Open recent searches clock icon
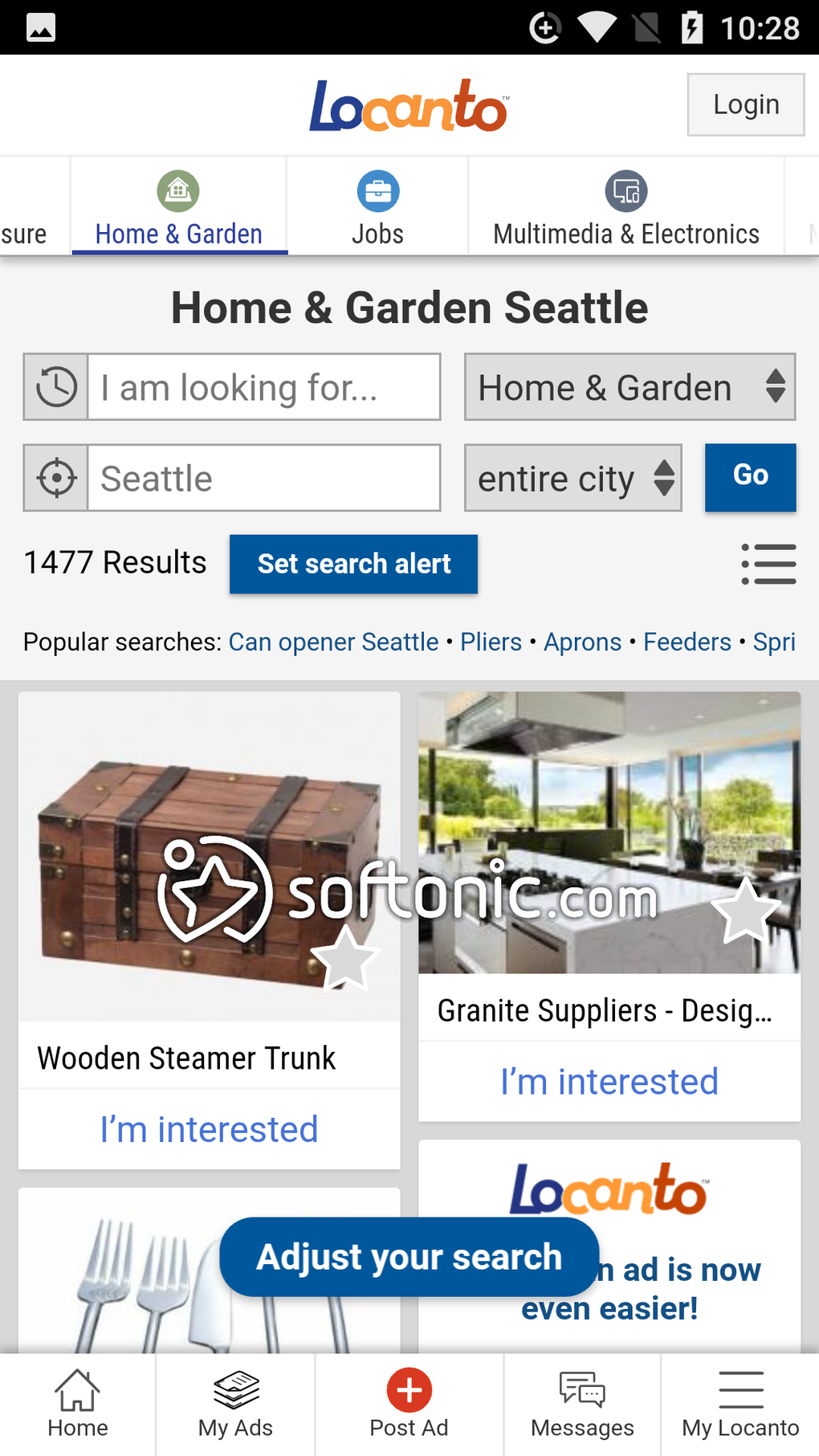The height and width of the screenshot is (1456, 819). pyautogui.click(x=56, y=387)
